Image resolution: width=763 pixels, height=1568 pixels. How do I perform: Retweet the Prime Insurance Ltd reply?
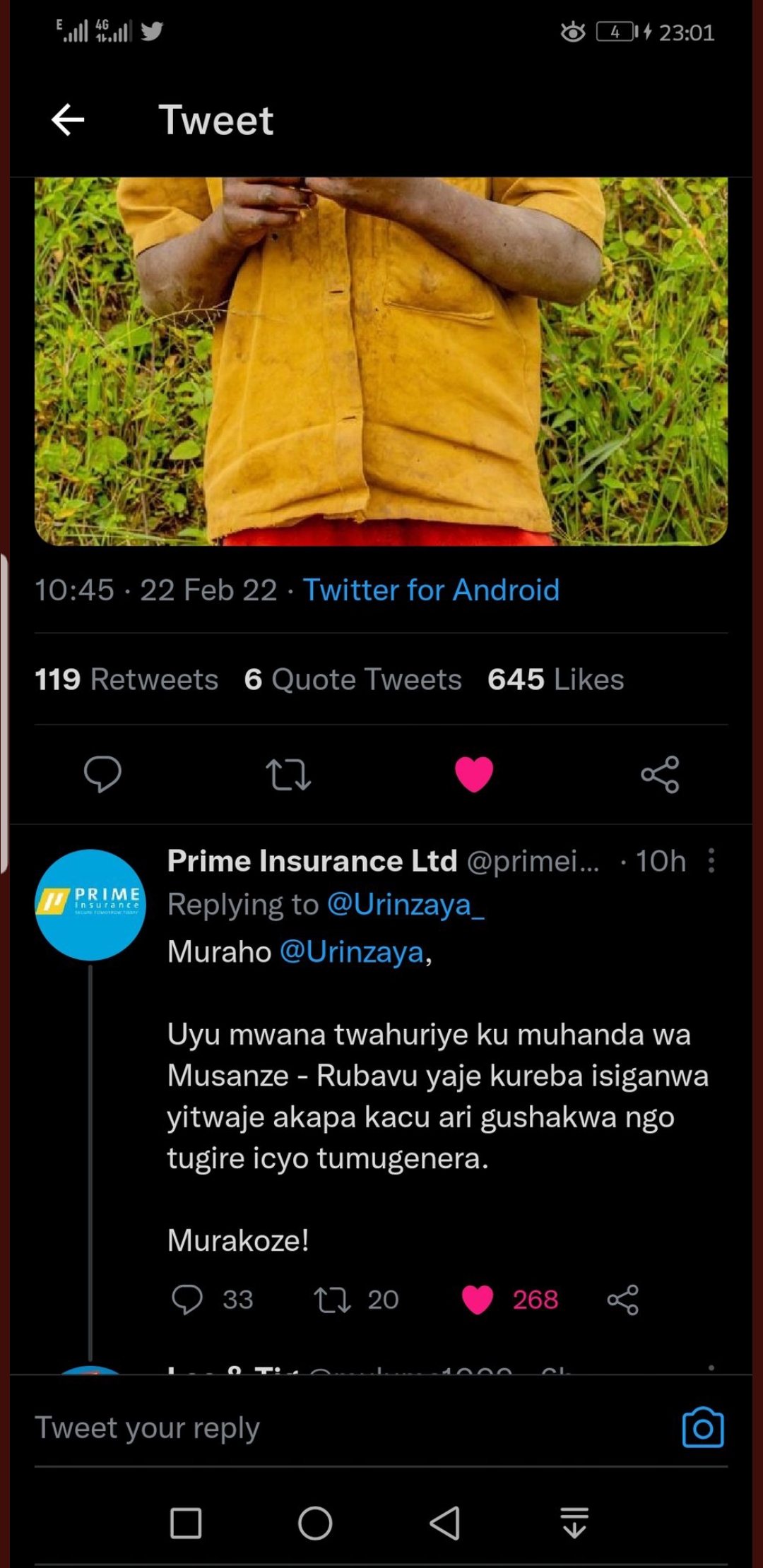(x=332, y=1300)
